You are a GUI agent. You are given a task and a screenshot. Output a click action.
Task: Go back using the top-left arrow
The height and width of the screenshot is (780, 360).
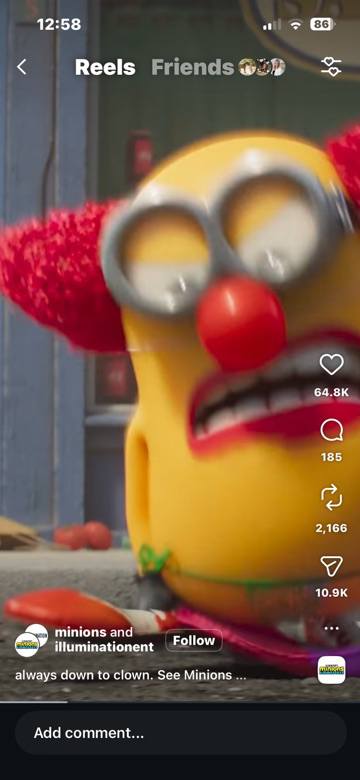21,67
